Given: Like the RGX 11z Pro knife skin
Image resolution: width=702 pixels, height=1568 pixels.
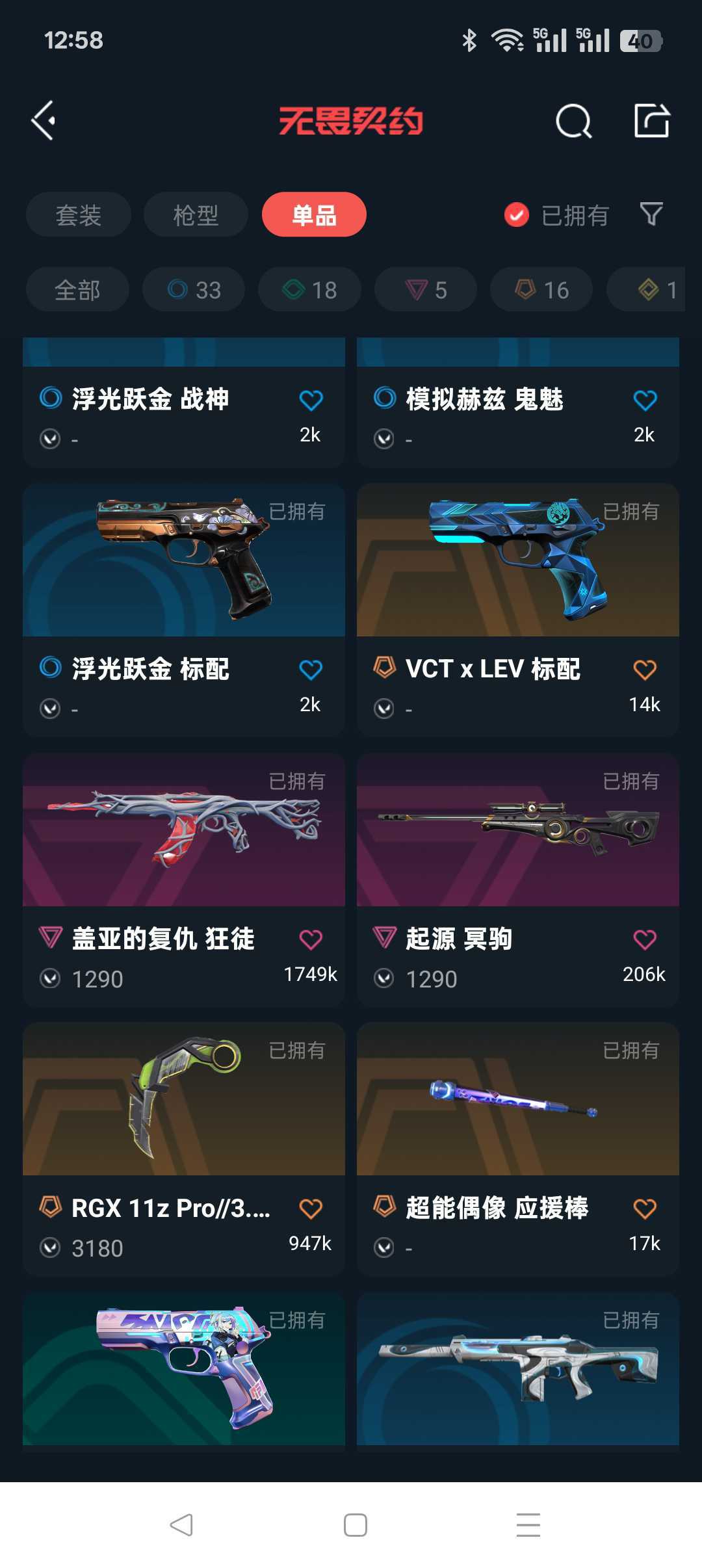Looking at the screenshot, I should tap(311, 1209).
